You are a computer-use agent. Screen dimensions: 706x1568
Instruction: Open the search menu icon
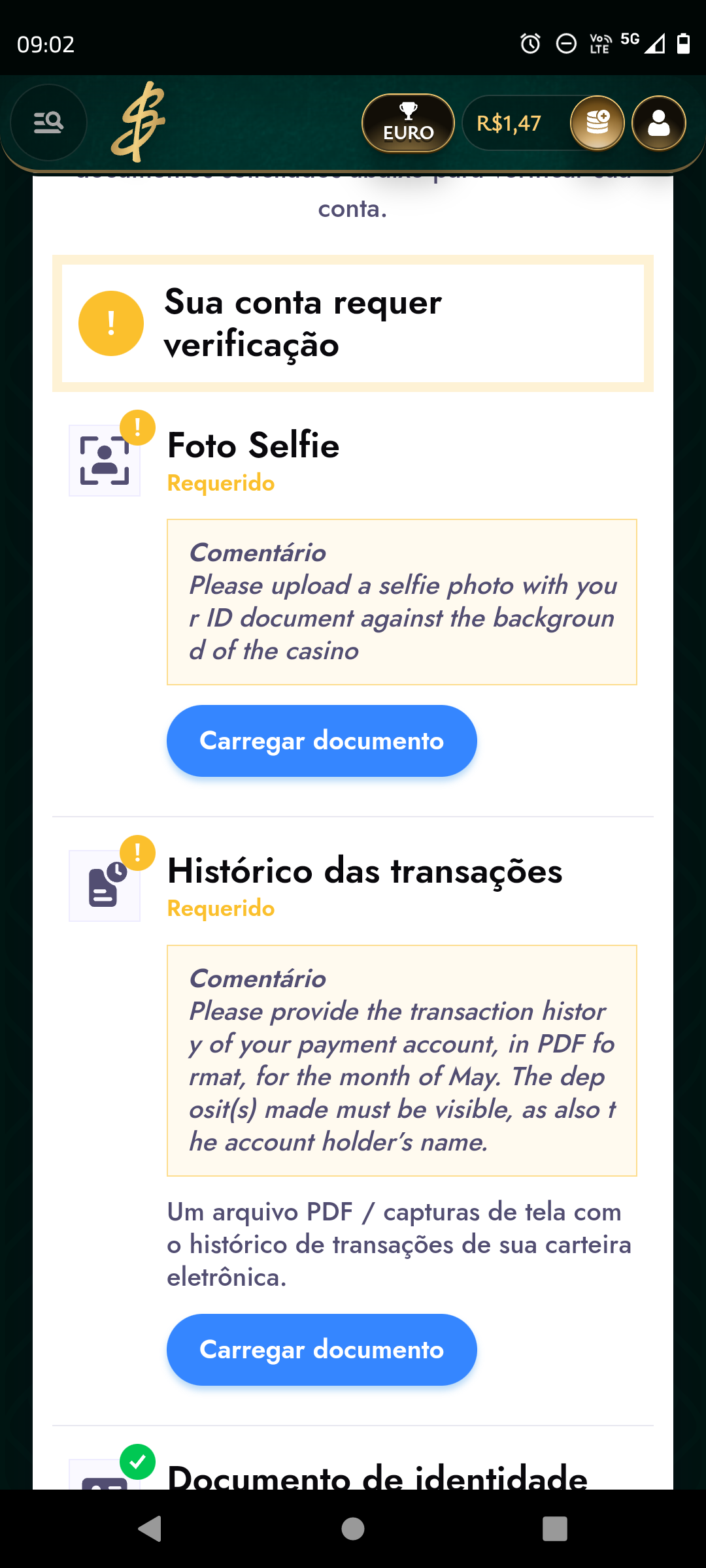(x=48, y=123)
